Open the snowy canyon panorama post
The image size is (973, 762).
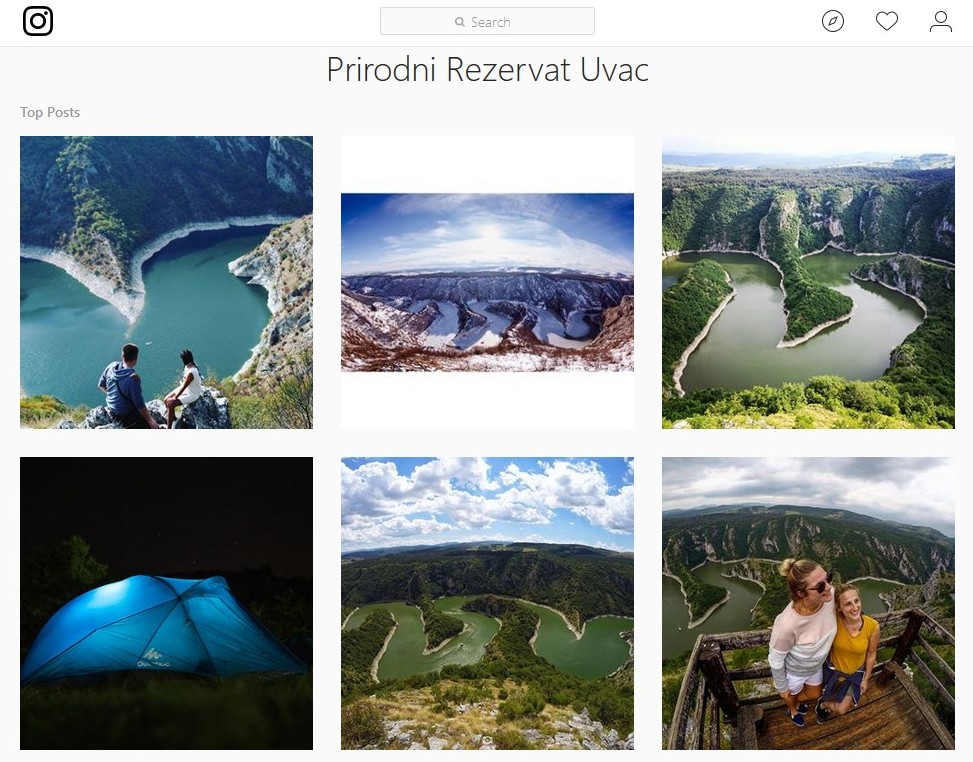pyautogui.click(x=487, y=282)
